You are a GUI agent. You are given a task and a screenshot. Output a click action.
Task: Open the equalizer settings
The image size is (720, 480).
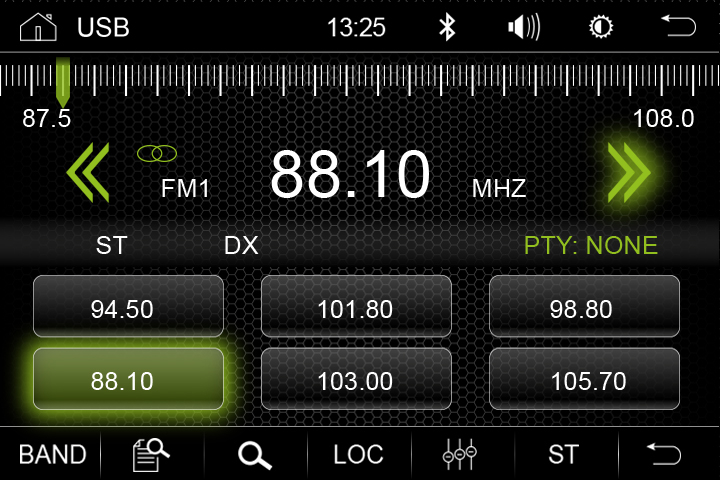pos(460,454)
